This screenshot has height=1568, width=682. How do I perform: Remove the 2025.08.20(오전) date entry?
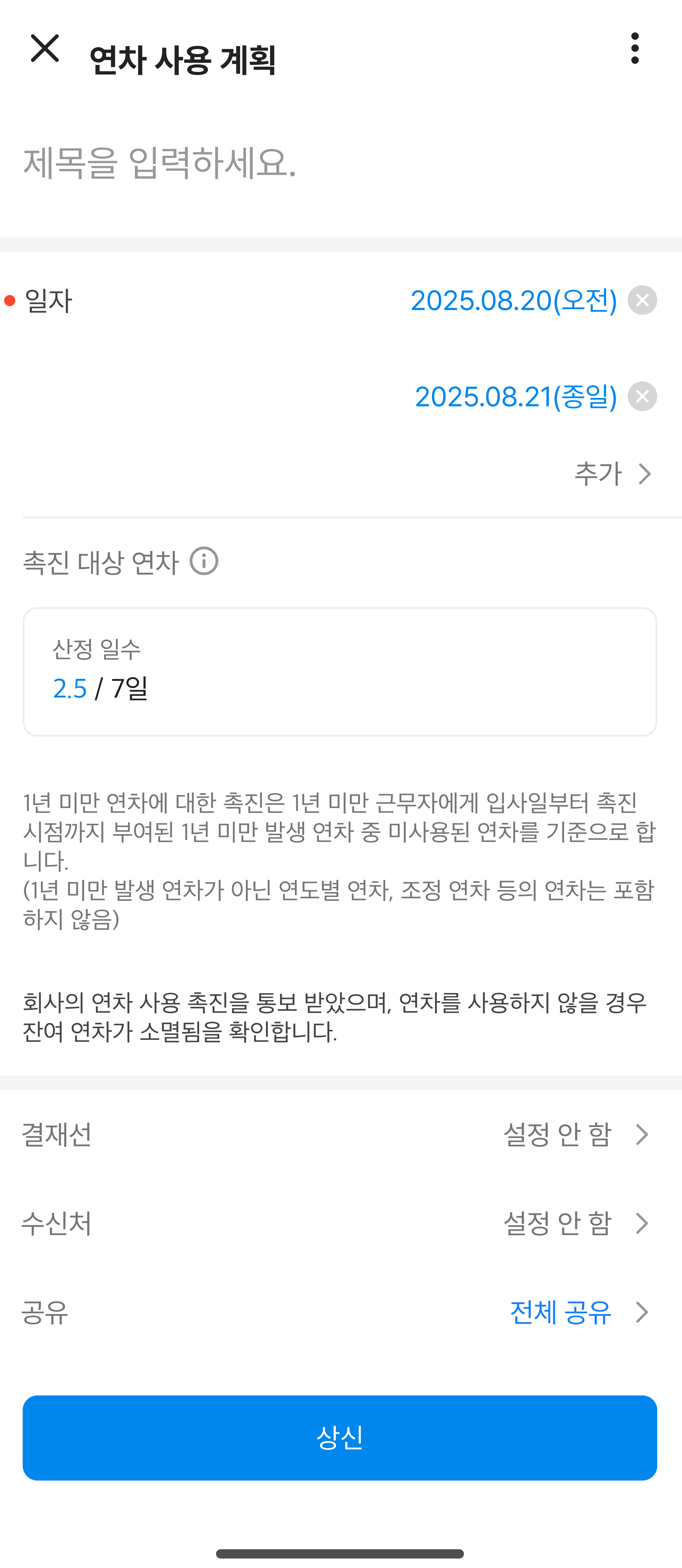point(642,300)
